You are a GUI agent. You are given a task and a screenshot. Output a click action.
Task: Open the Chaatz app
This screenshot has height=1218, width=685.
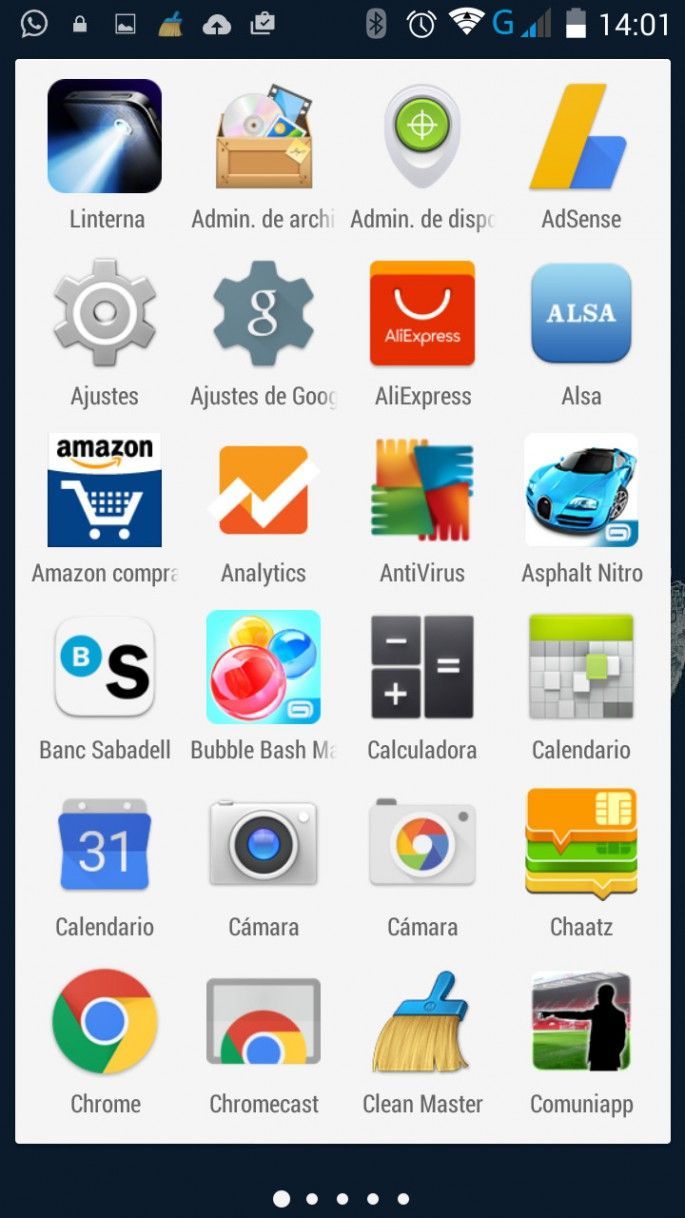[x=581, y=845]
